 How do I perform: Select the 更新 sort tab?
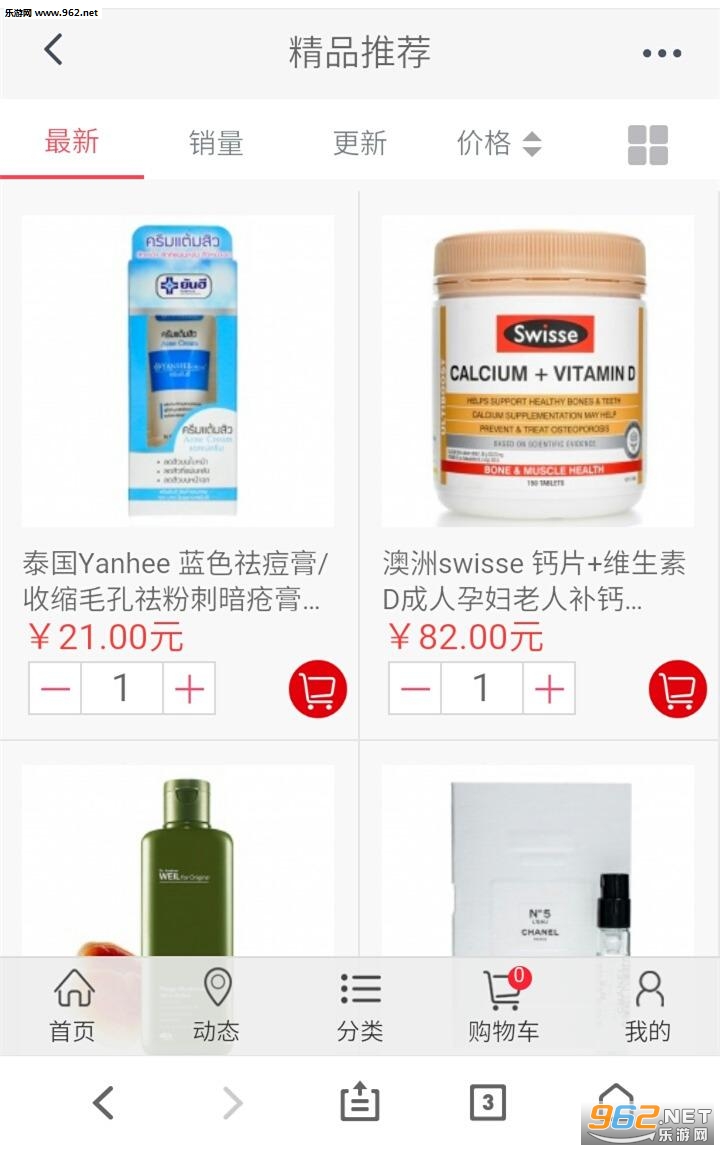coord(359,144)
